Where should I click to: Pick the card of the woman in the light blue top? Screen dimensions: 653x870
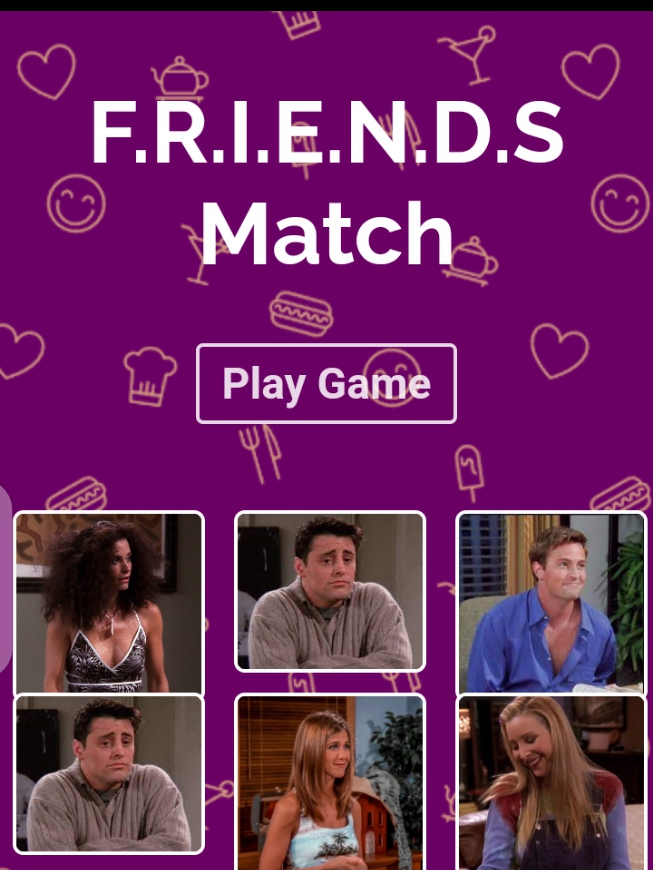pos(330,782)
